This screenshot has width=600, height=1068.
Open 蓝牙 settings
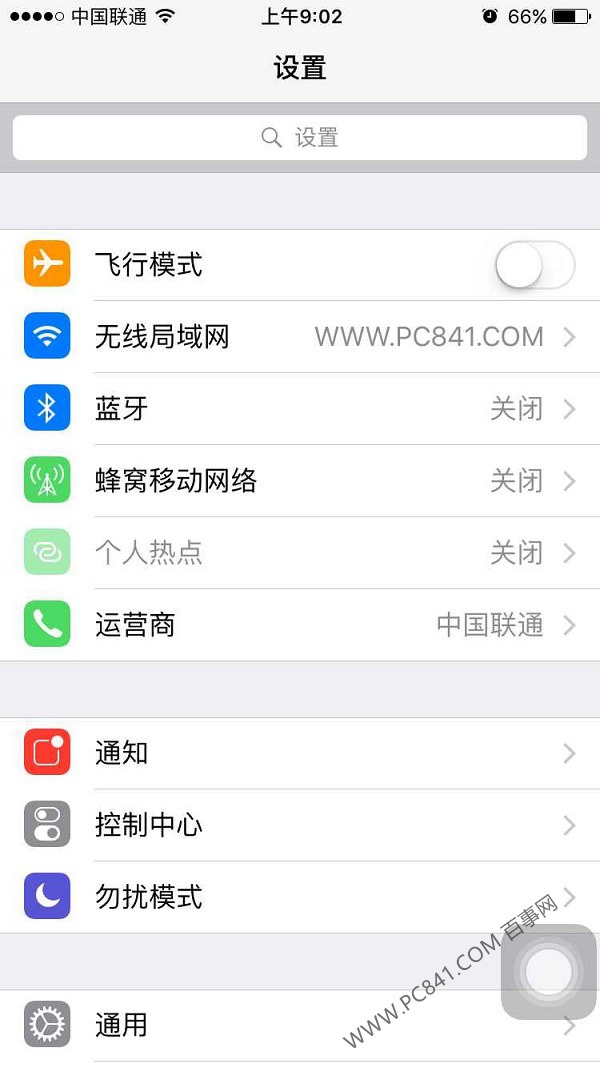[x=300, y=409]
